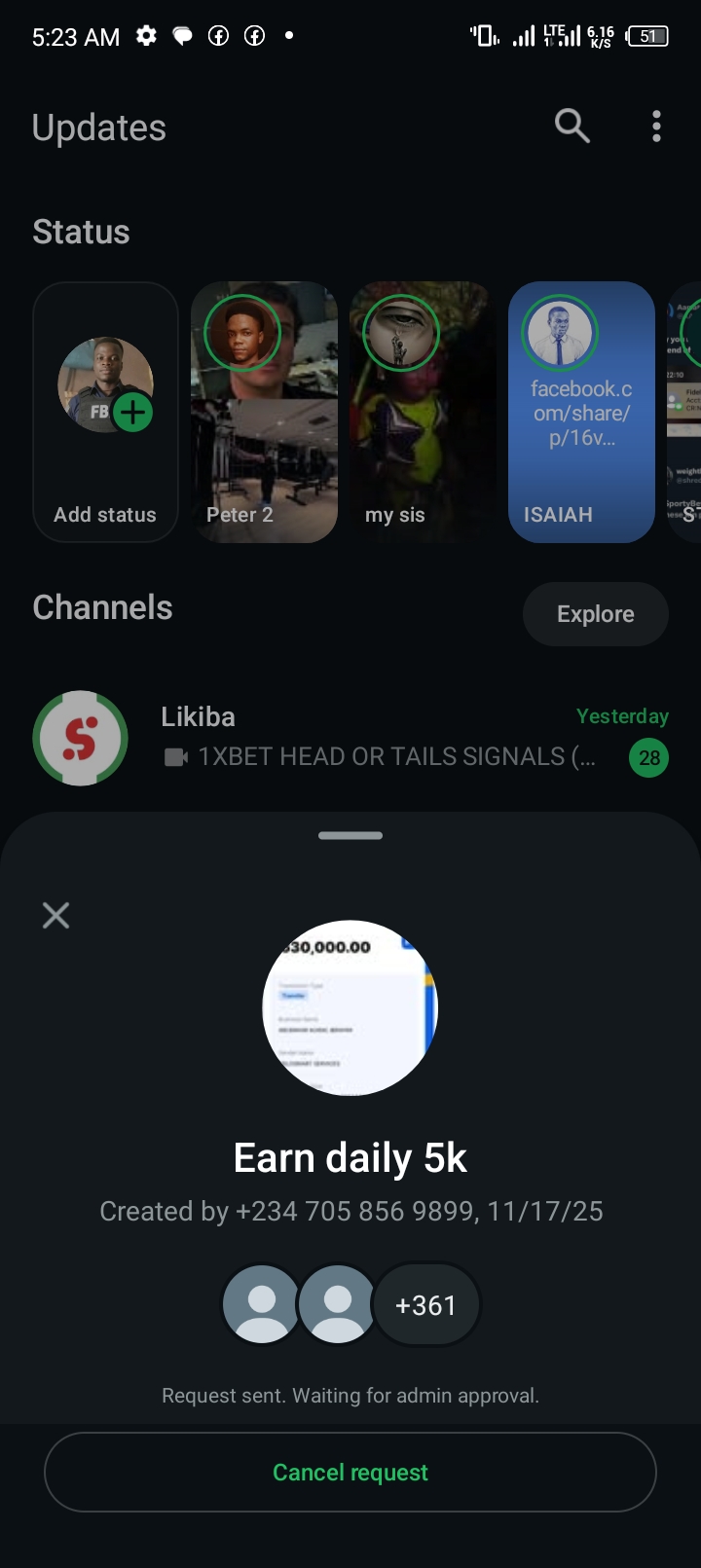The image size is (701, 1568).
Task: Close the Earn daily 5k sheet
Action: click(x=56, y=915)
